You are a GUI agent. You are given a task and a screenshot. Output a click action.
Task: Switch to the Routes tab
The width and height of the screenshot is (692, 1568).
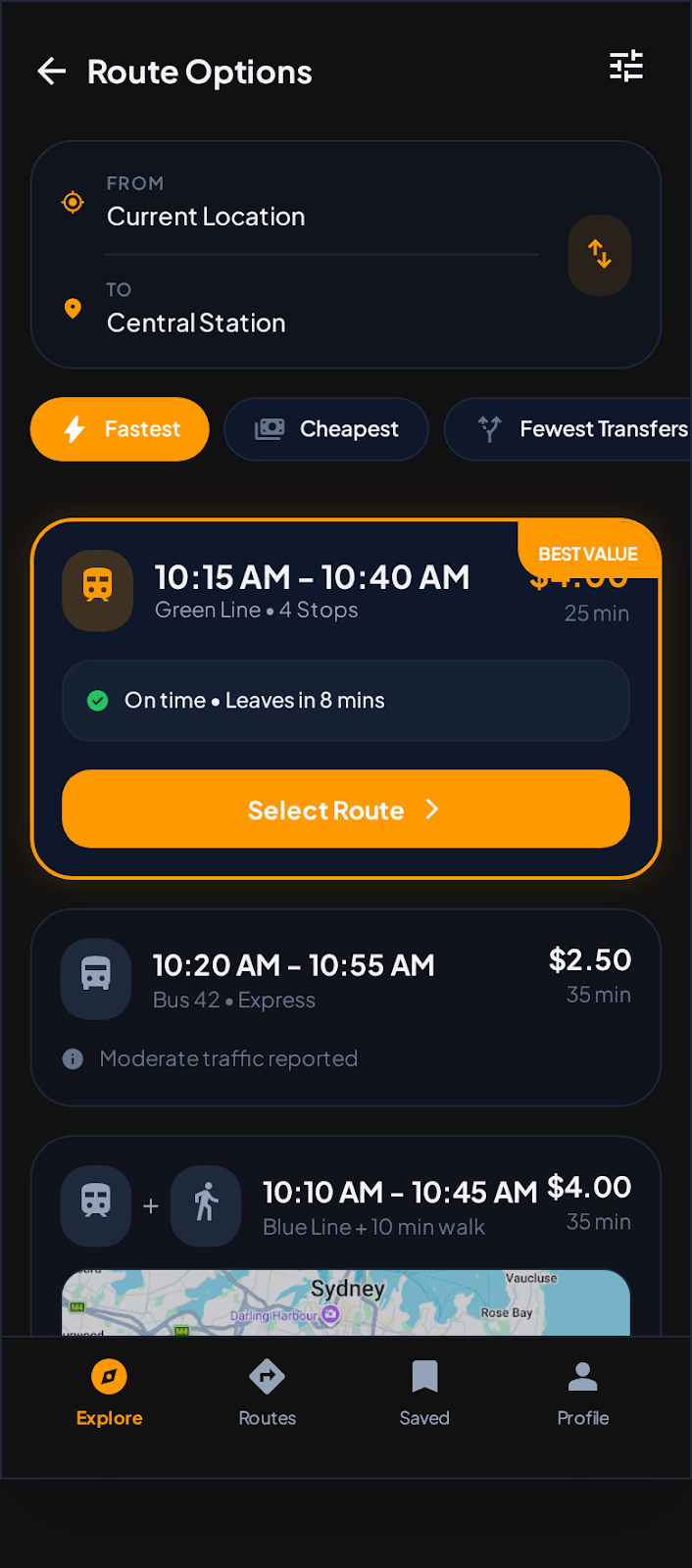point(268,1393)
